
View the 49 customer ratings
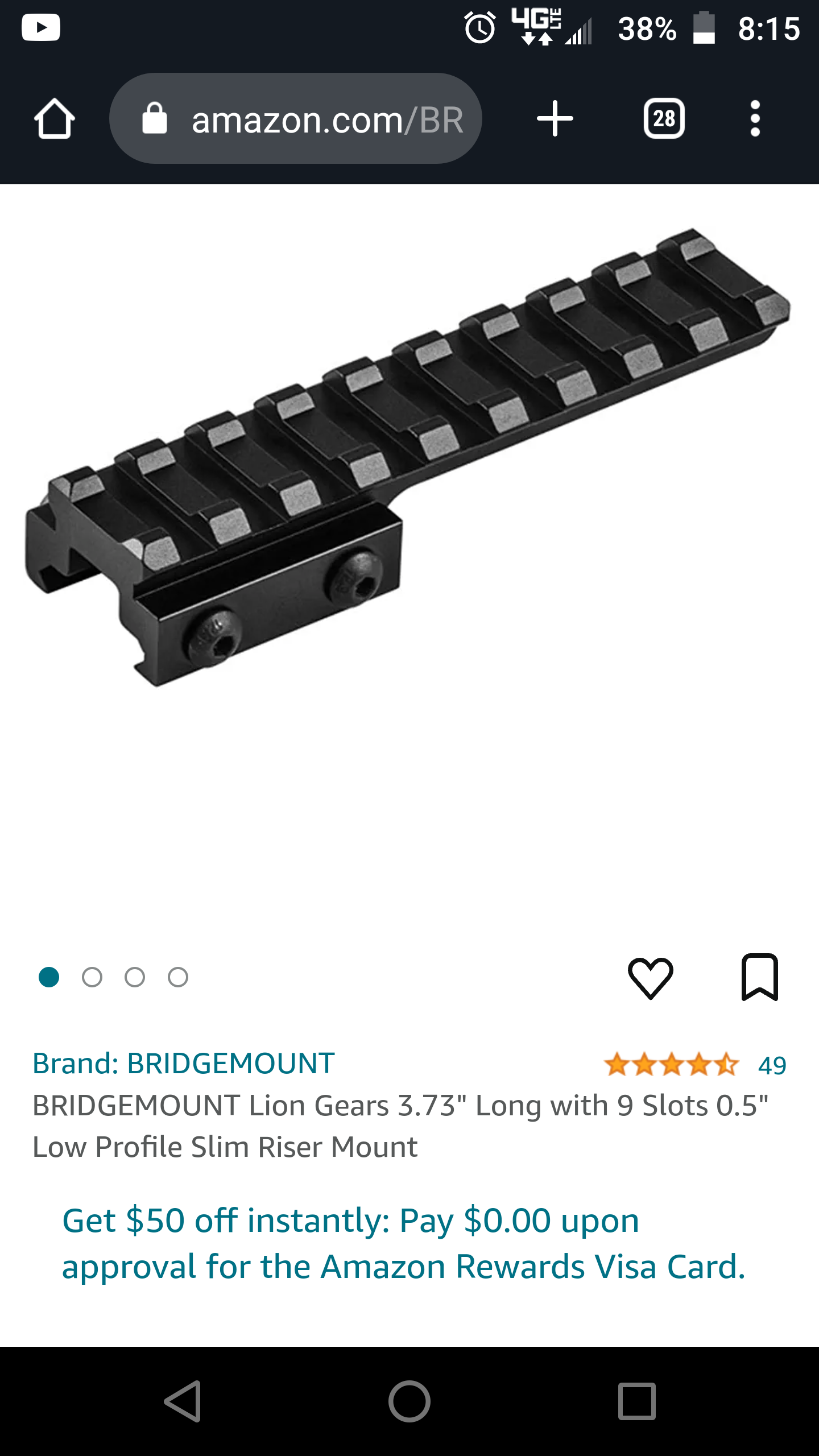(x=772, y=1065)
